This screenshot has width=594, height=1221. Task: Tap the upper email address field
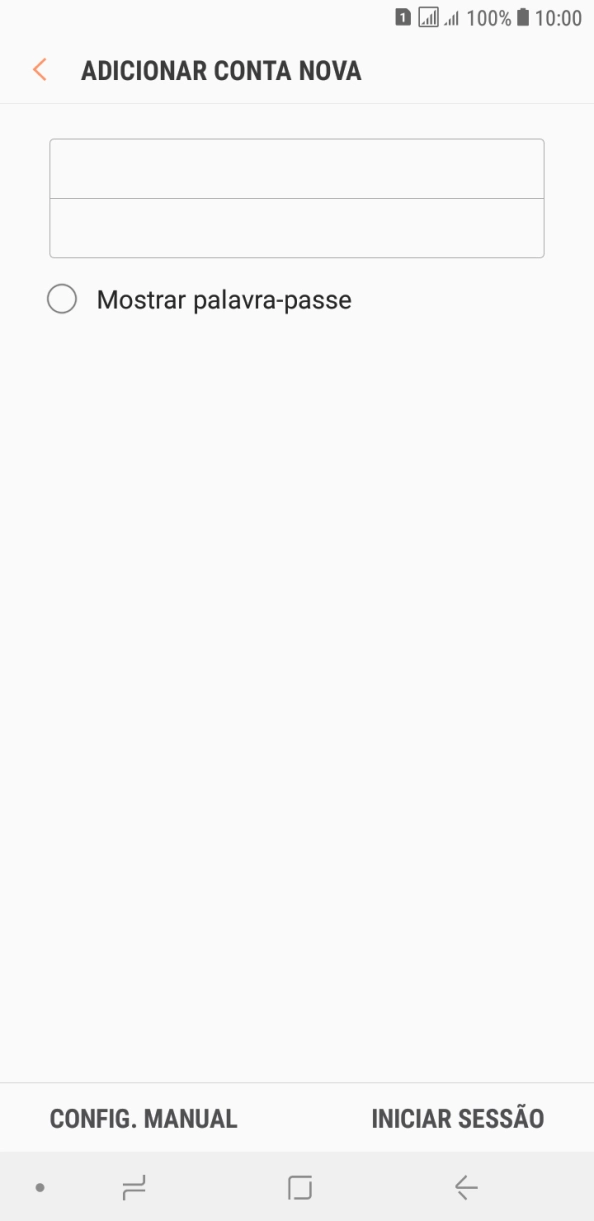point(297,169)
